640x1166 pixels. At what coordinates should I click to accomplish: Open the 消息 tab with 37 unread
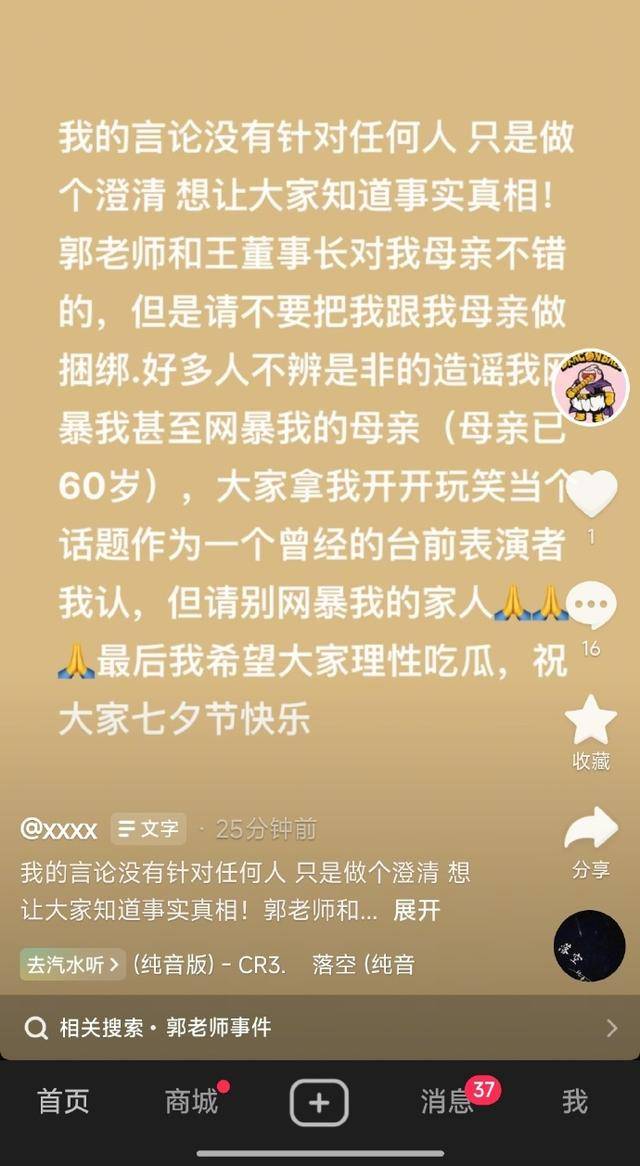[447, 1102]
